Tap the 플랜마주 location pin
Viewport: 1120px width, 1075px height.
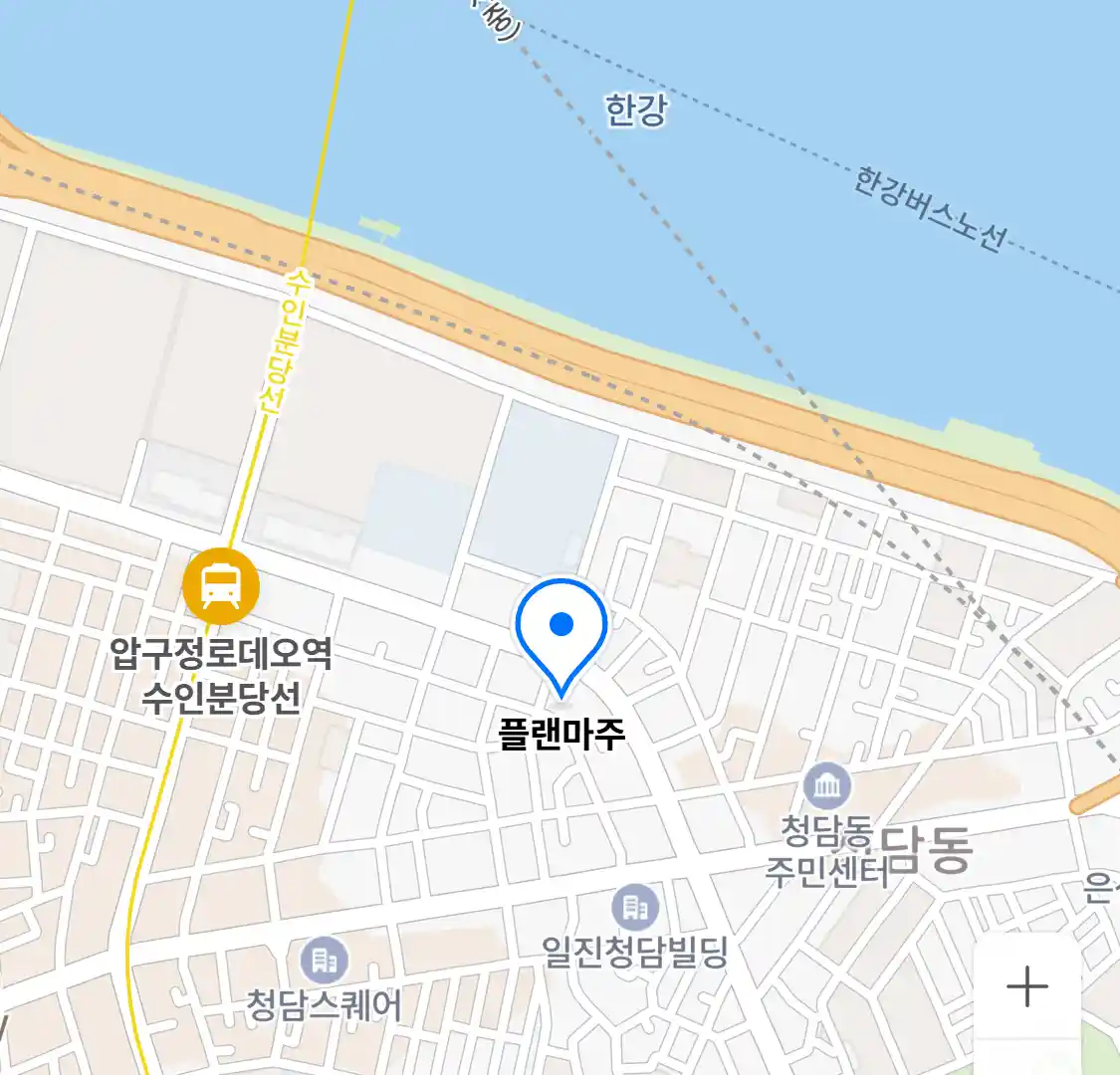pyautogui.click(x=561, y=632)
